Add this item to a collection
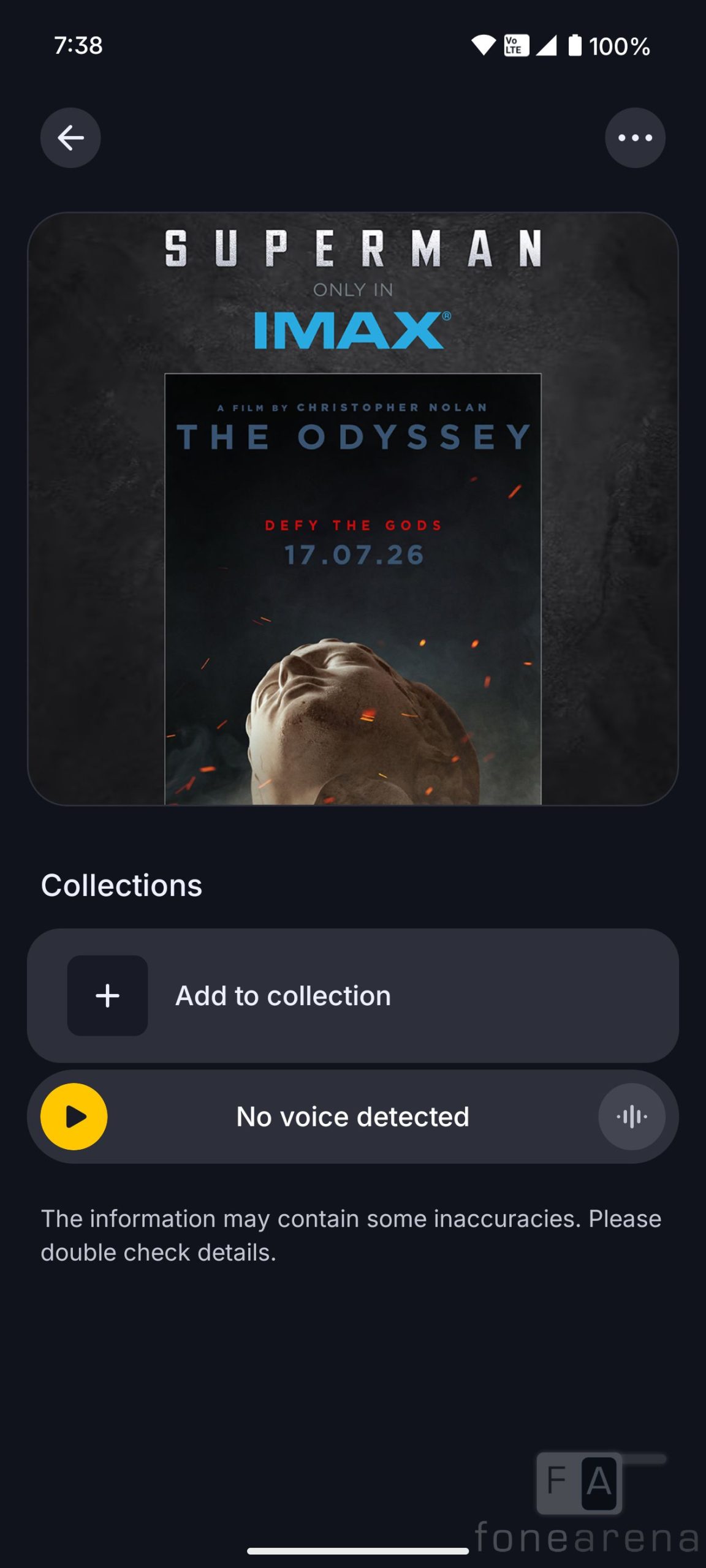The width and height of the screenshot is (706, 1568). pyautogui.click(x=353, y=995)
